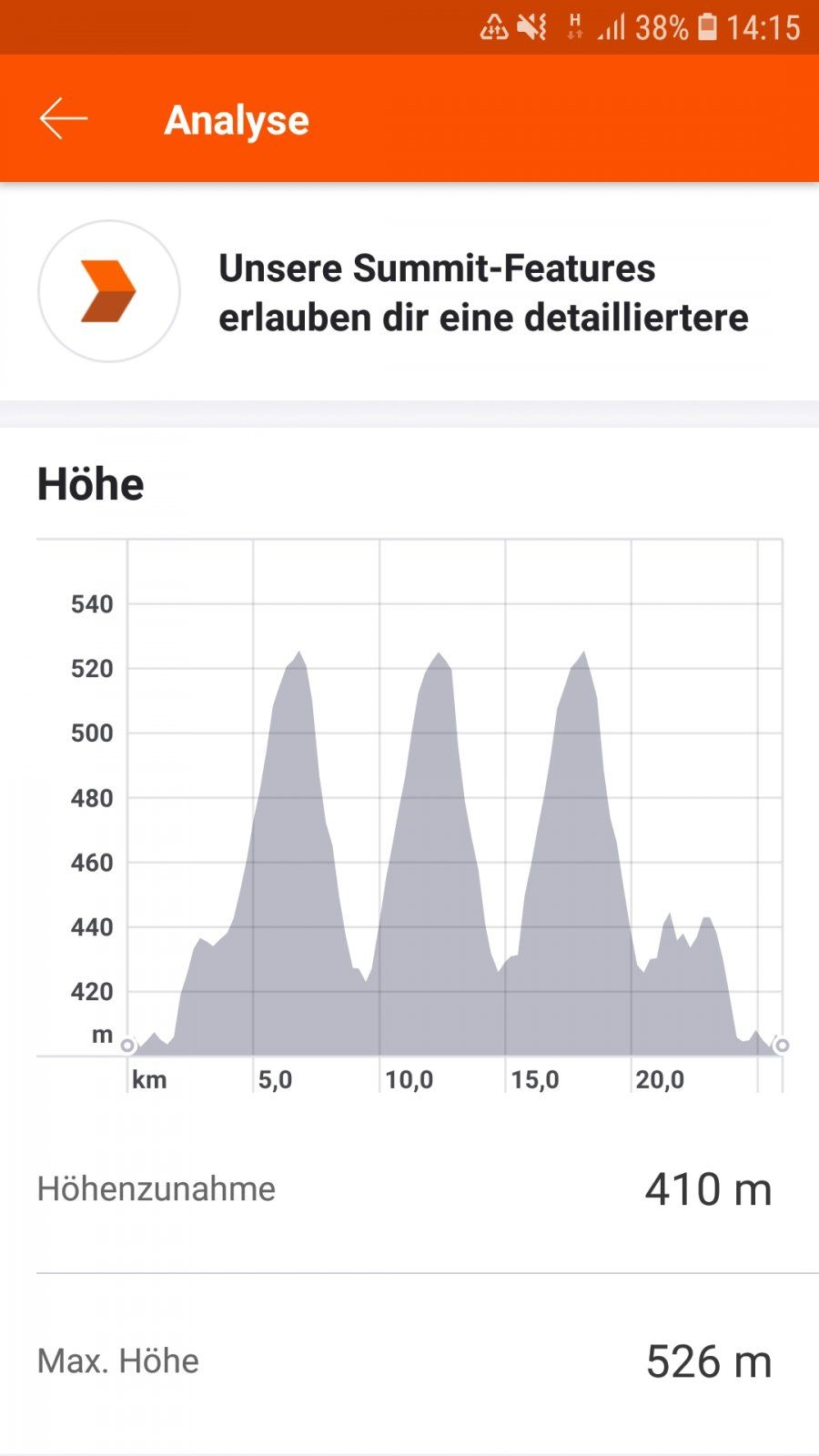The height and width of the screenshot is (1456, 819).
Task: Tap the back arrow in the Analyse header
Action: click(62, 117)
